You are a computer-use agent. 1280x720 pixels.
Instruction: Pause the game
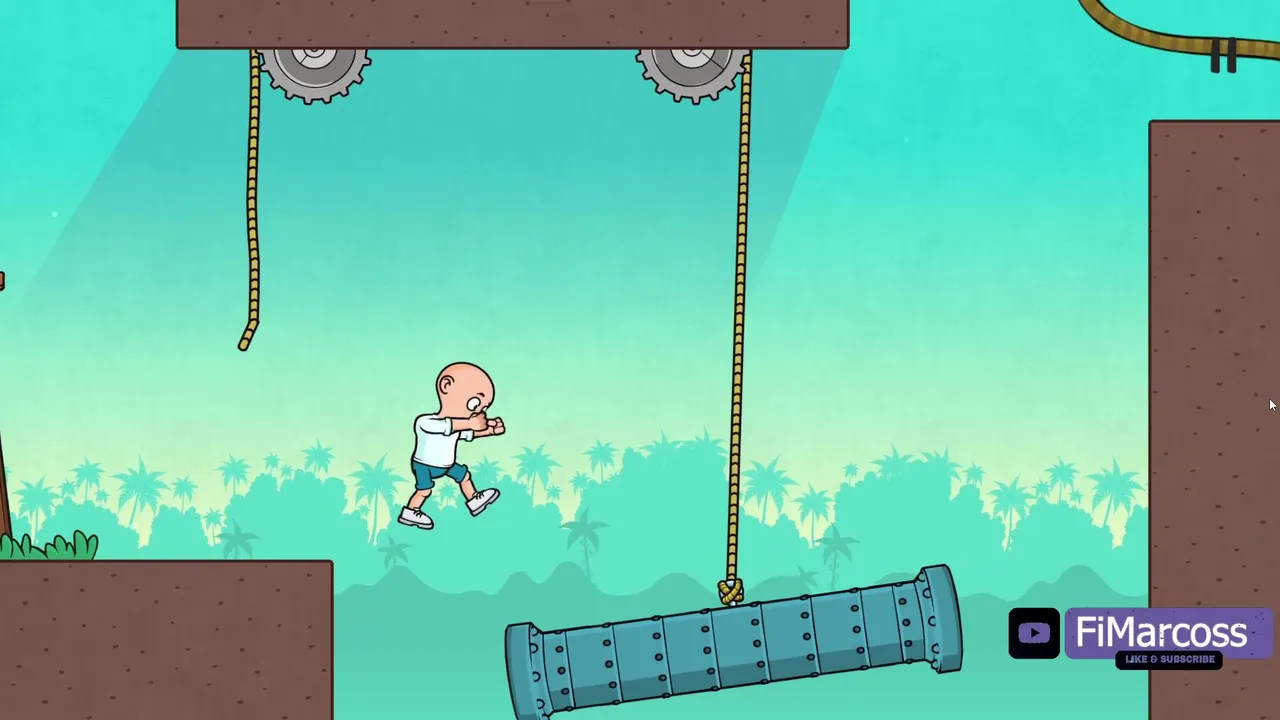point(1223,56)
